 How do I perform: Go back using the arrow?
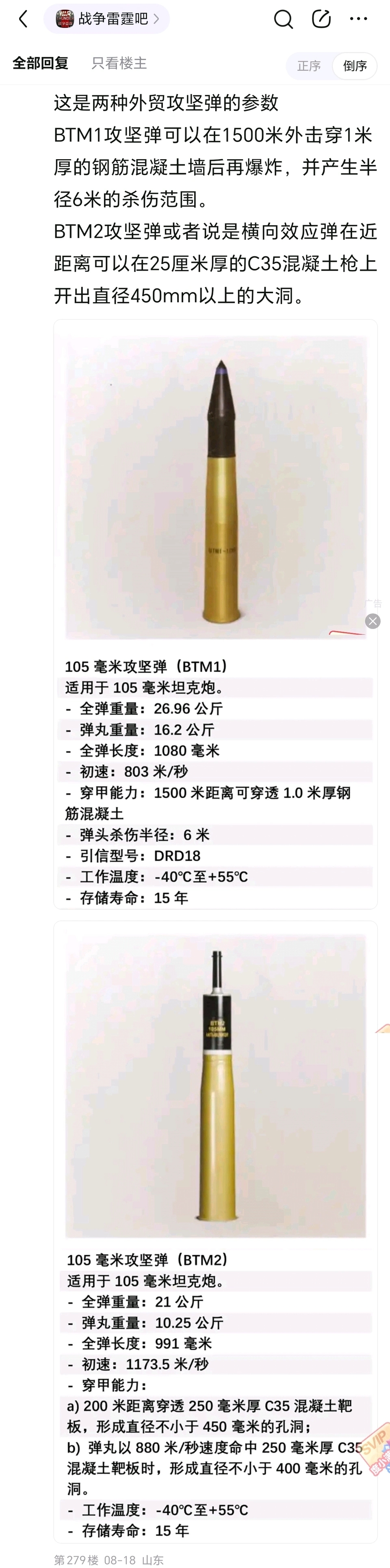click(x=23, y=19)
